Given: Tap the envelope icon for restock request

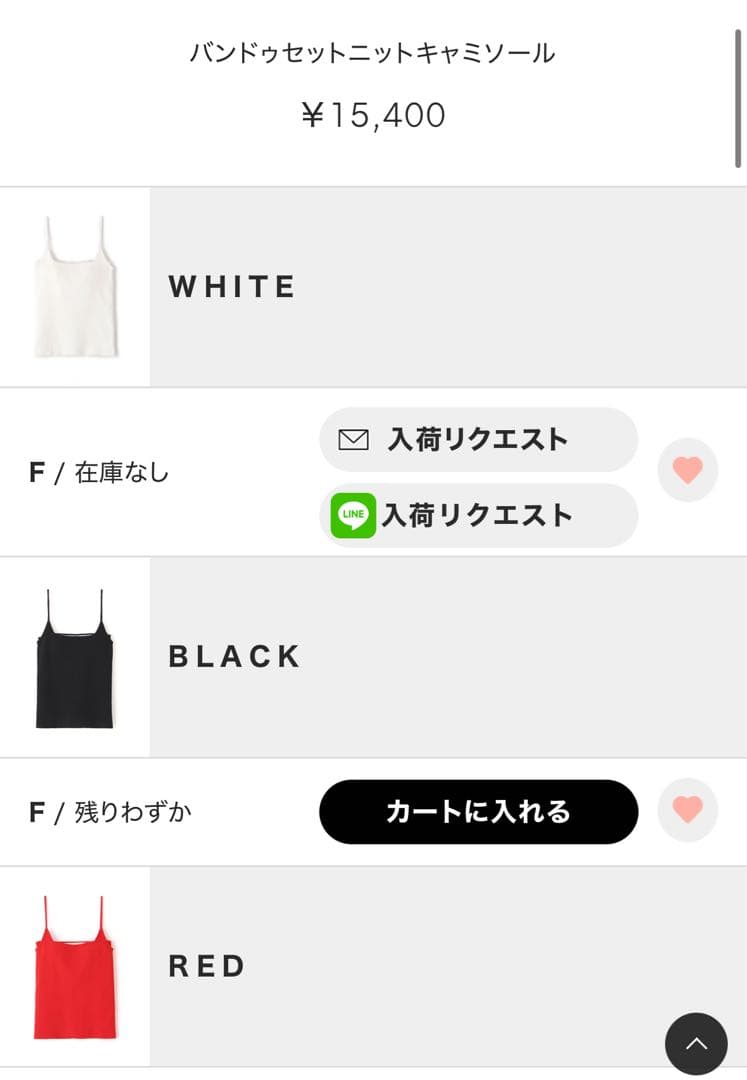Looking at the screenshot, I should (352, 438).
